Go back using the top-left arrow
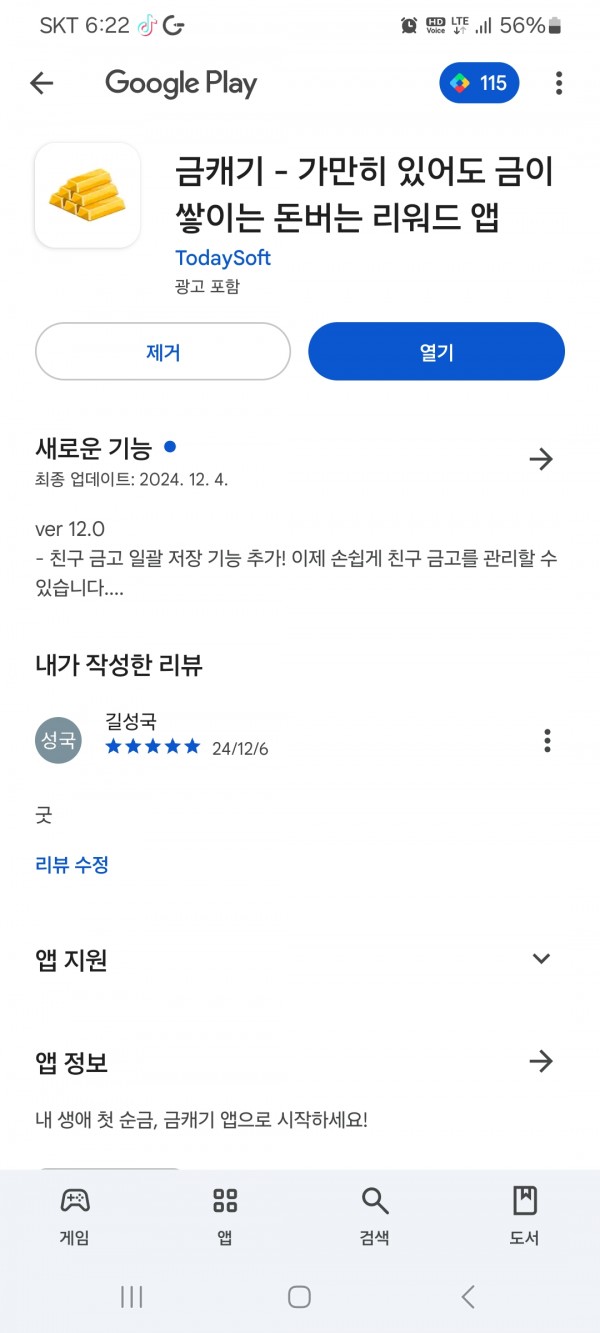This screenshot has width=600, height=1333. tap(41, 83)
